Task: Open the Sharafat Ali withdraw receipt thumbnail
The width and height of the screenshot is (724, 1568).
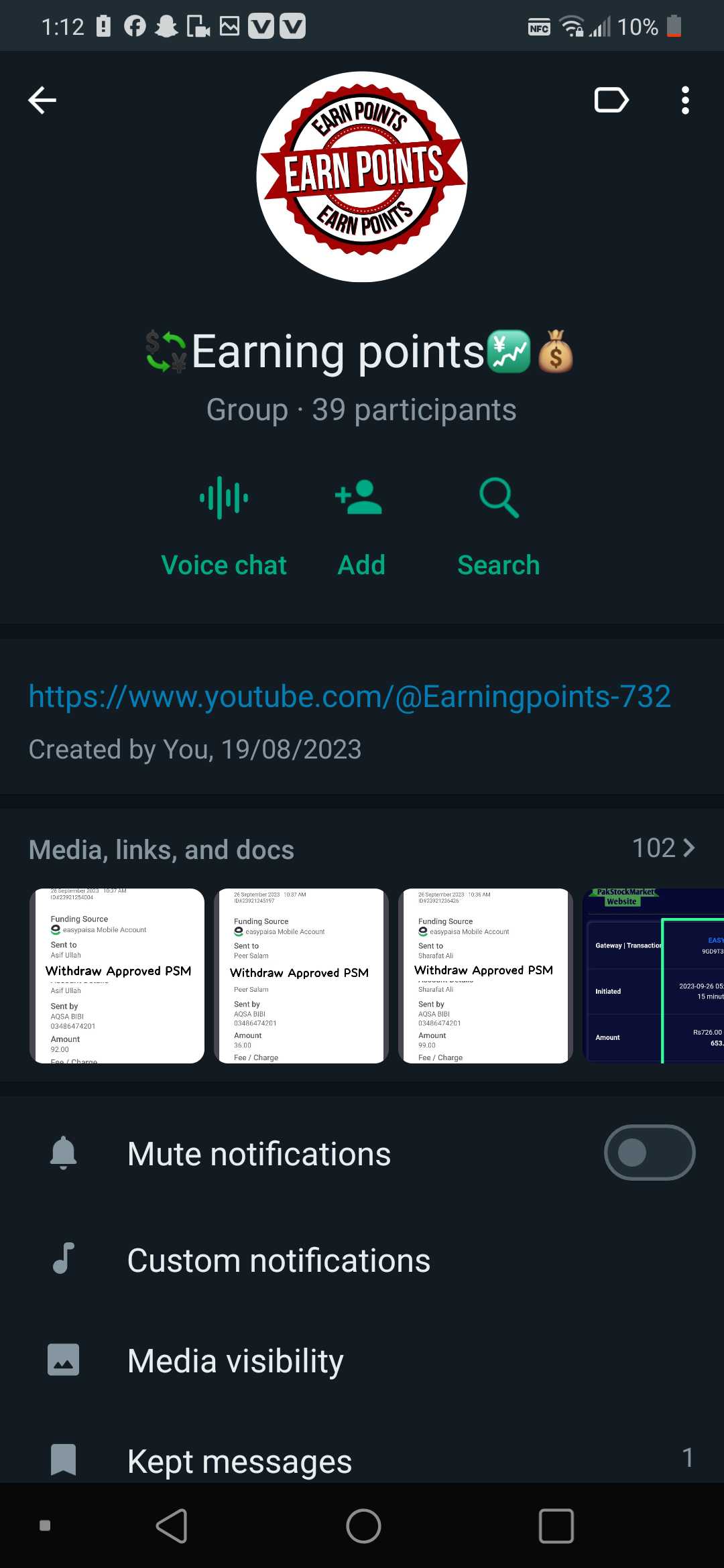Action: click(485, 976)
